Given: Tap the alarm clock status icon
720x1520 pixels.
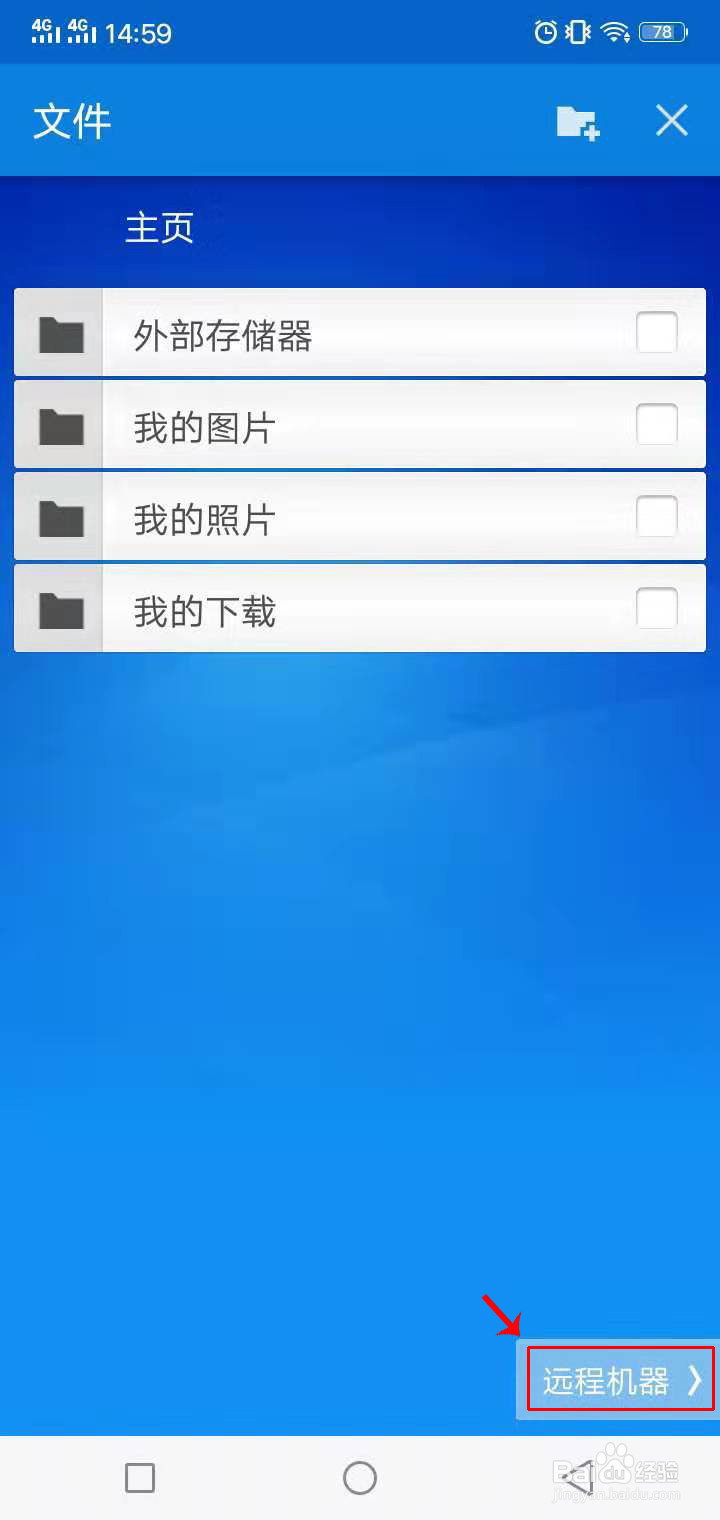Looking at the screenshot, I should tap(544, 31).
